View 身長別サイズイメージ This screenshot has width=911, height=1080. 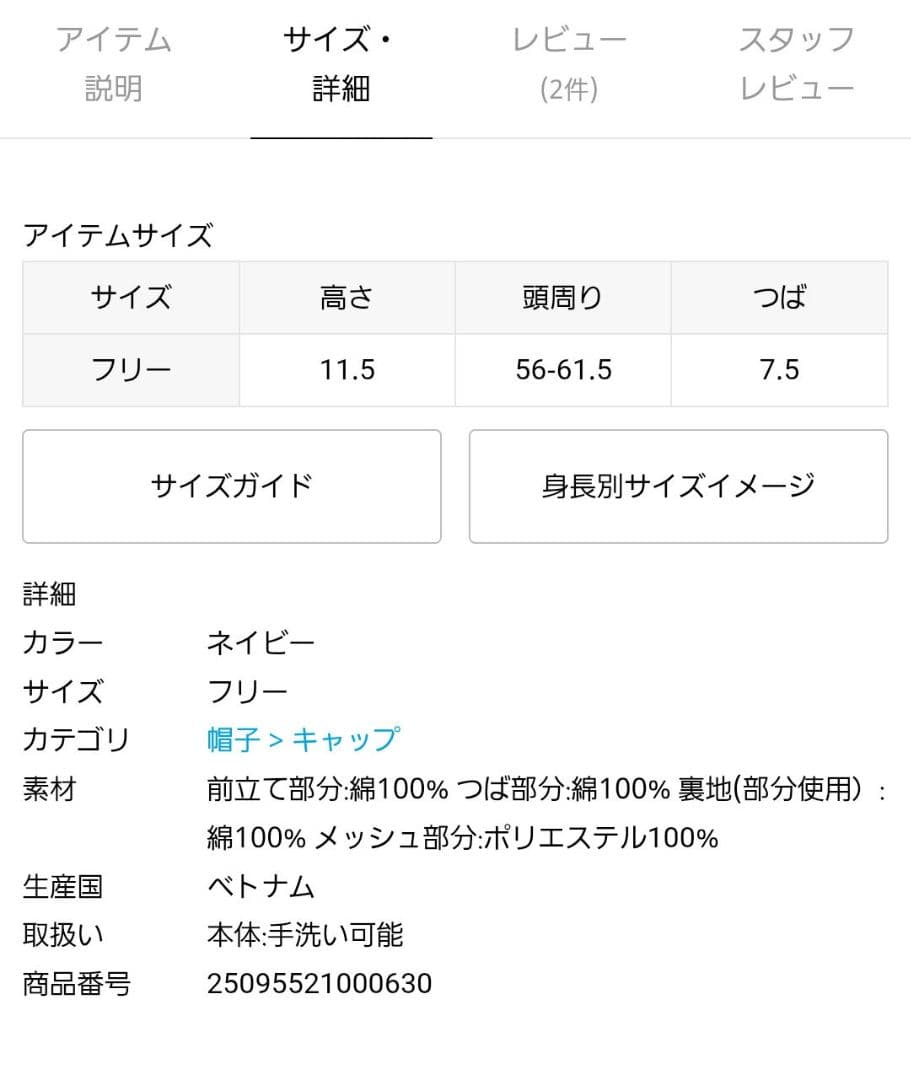click(678, 486)
